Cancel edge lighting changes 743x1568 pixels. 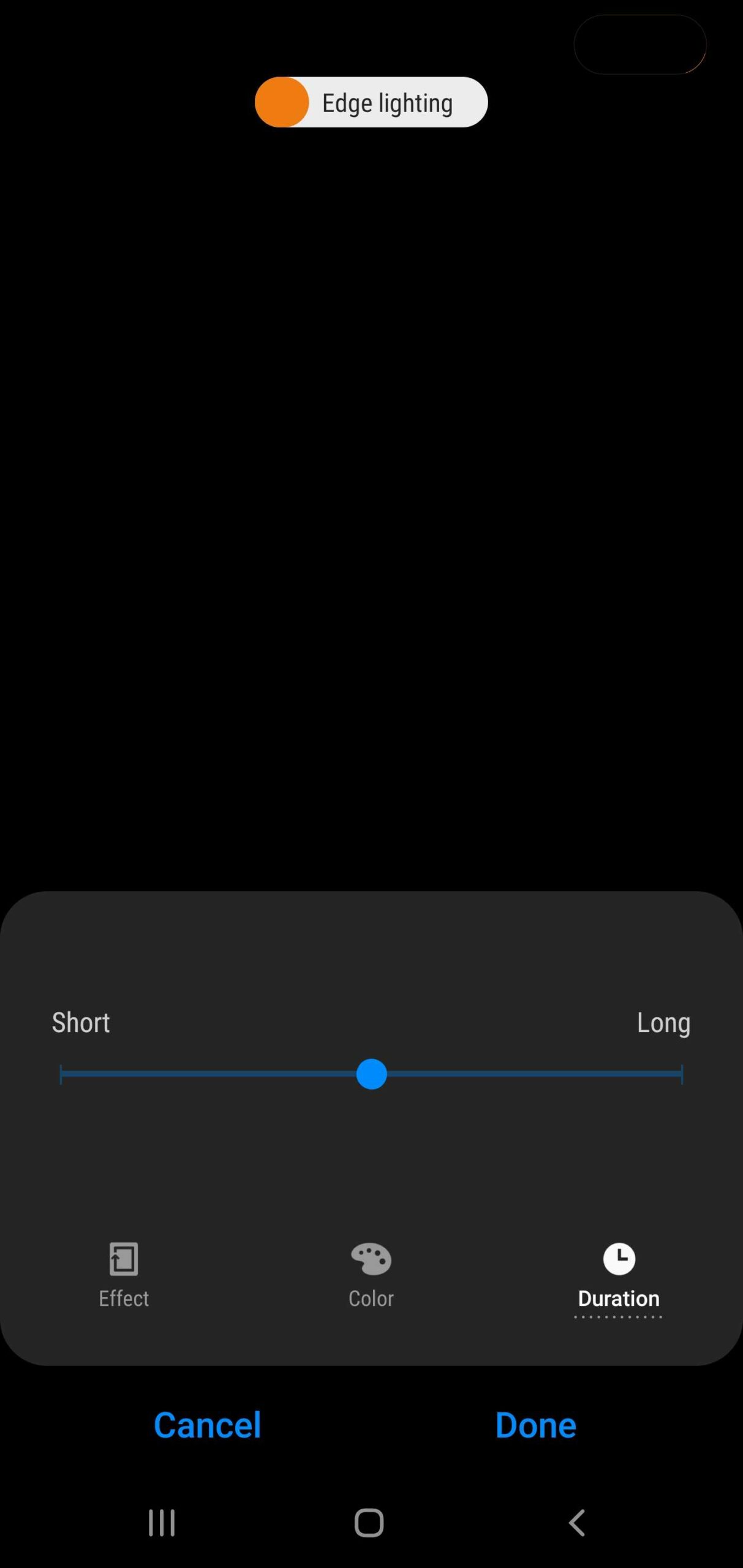(x=207, y=1425)
